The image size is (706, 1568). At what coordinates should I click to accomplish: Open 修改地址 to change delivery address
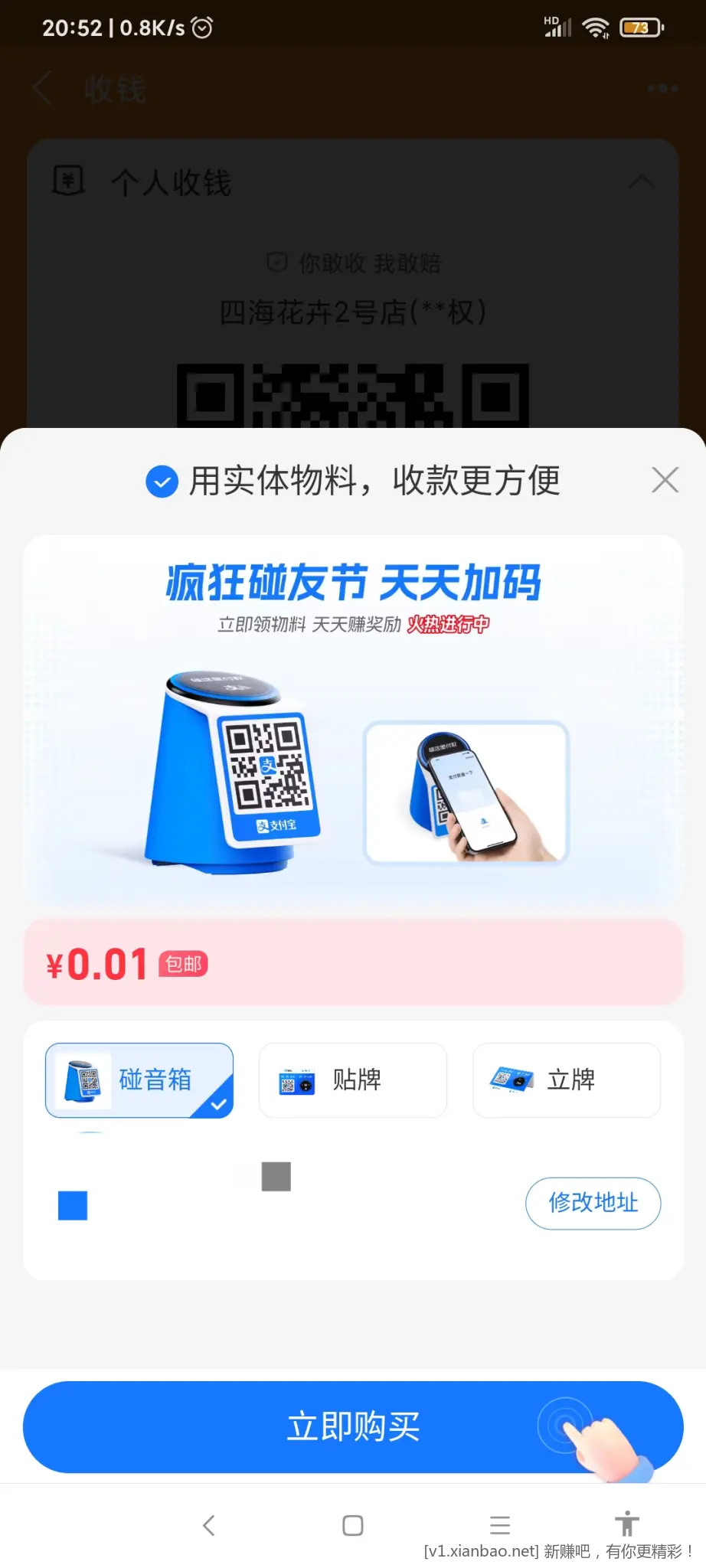click(593, 1204)
